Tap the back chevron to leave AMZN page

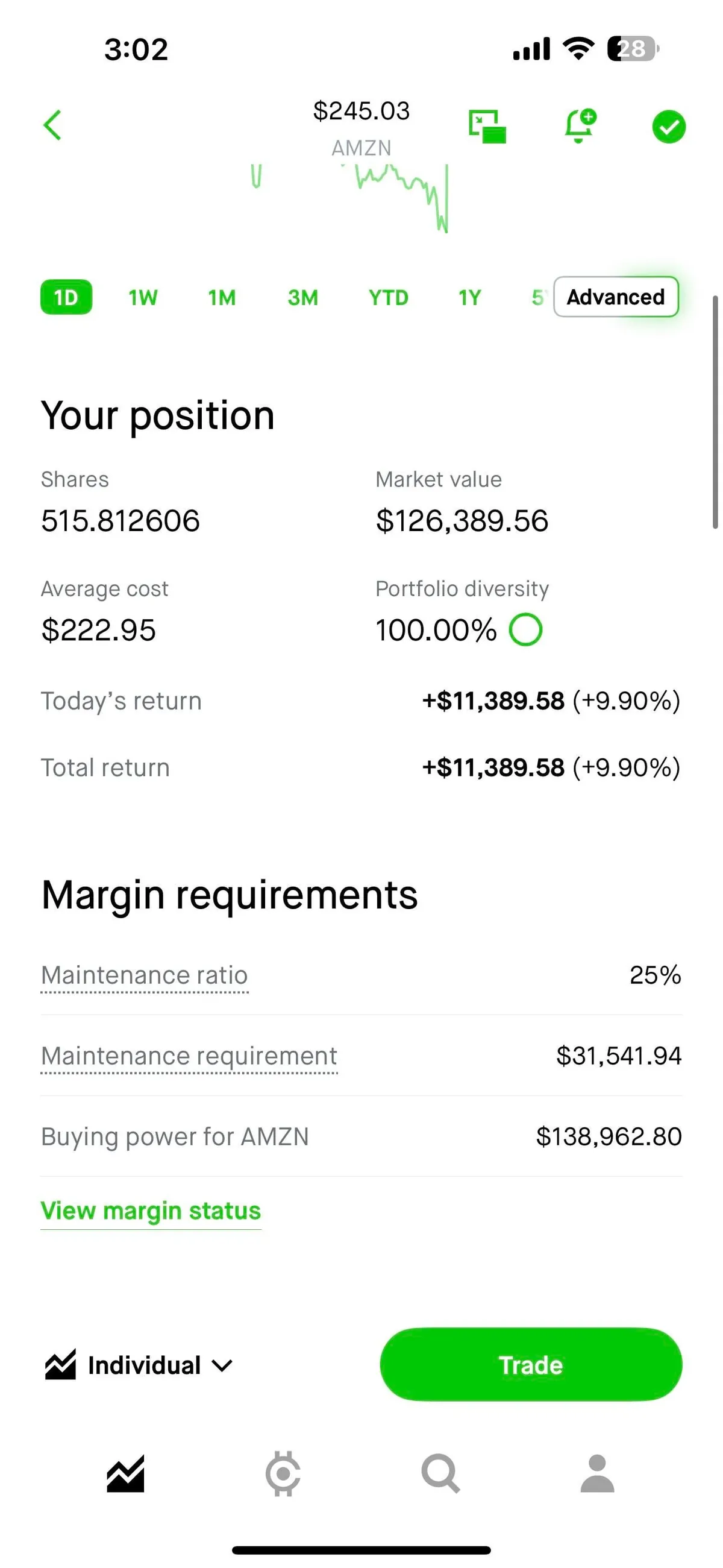(52, 125)
